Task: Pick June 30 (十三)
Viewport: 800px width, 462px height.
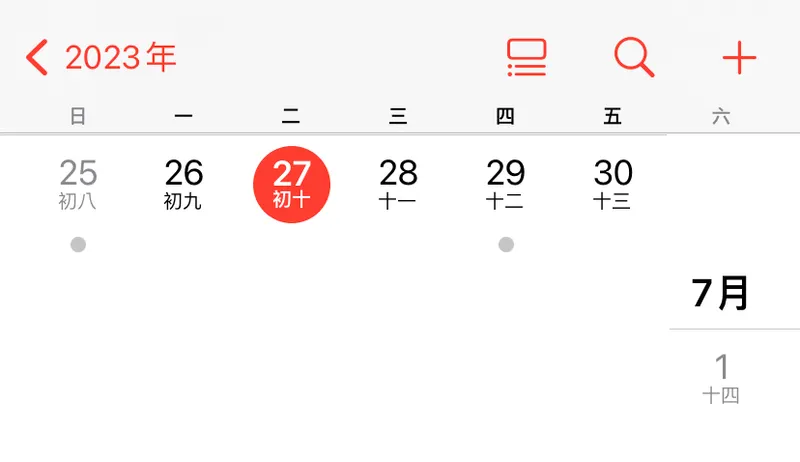Action: click(612, 184)
